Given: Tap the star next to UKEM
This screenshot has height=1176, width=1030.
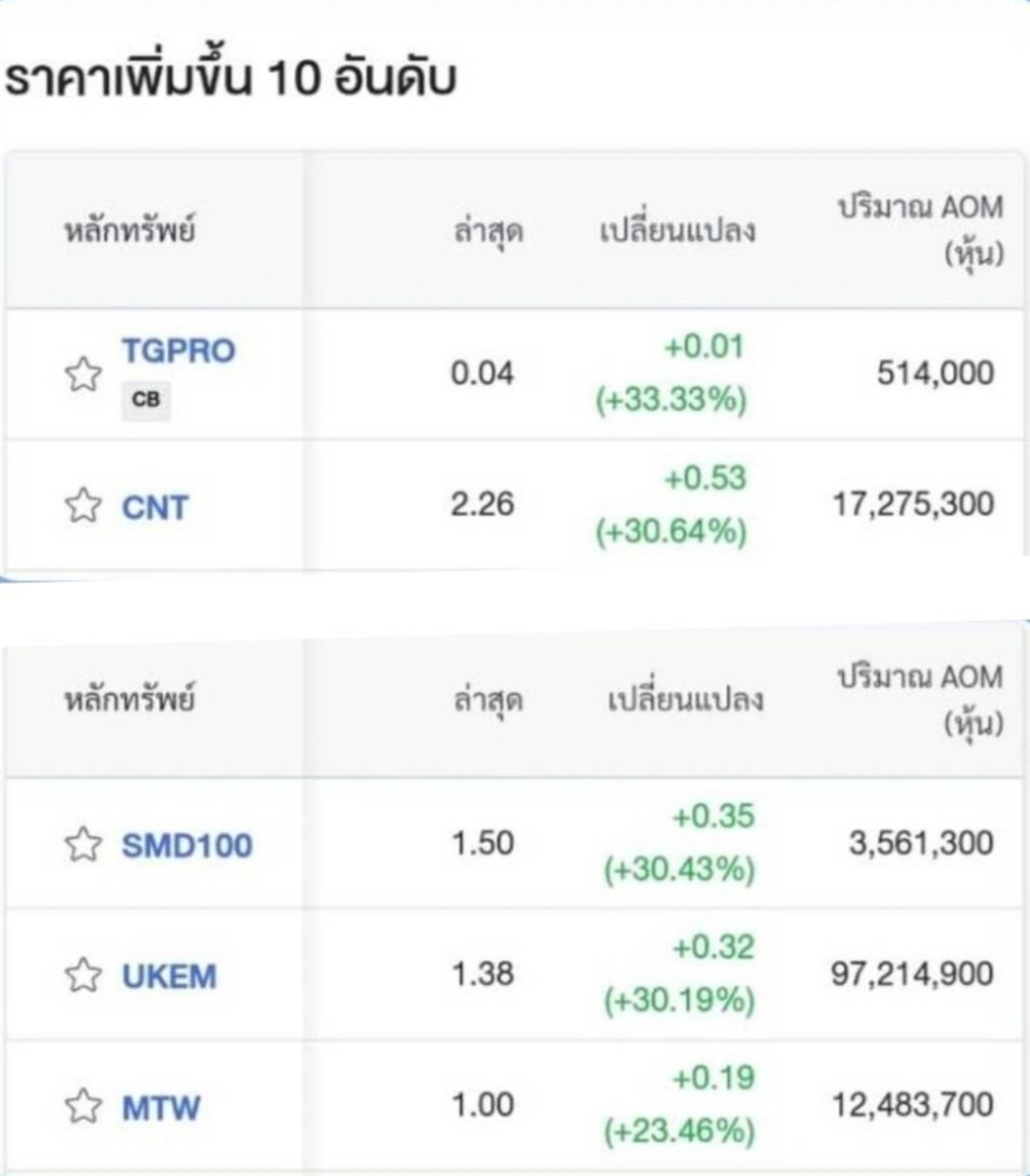Looking at the screenshot, I should (83, 975).
